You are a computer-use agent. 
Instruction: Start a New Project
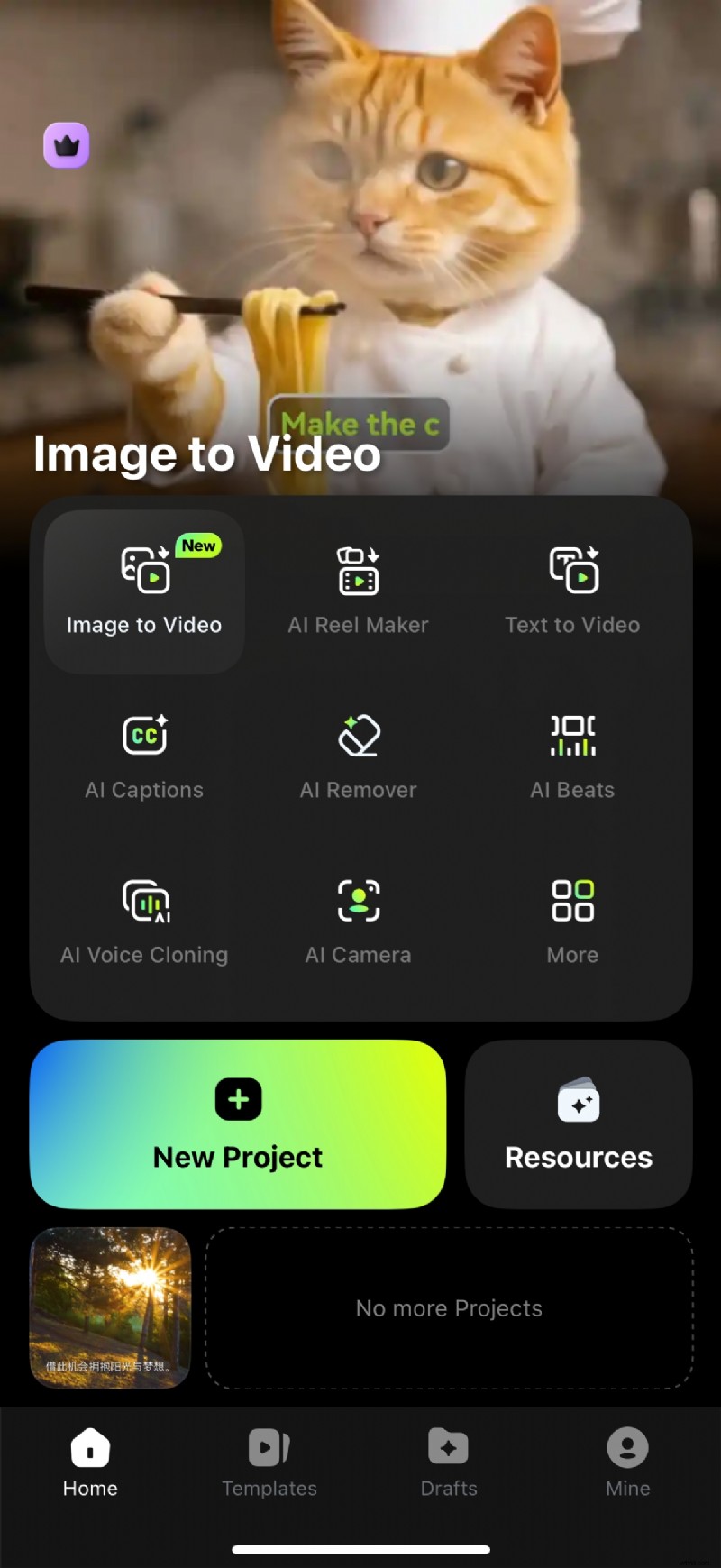pyautogui.click(x=237, y=1124)
